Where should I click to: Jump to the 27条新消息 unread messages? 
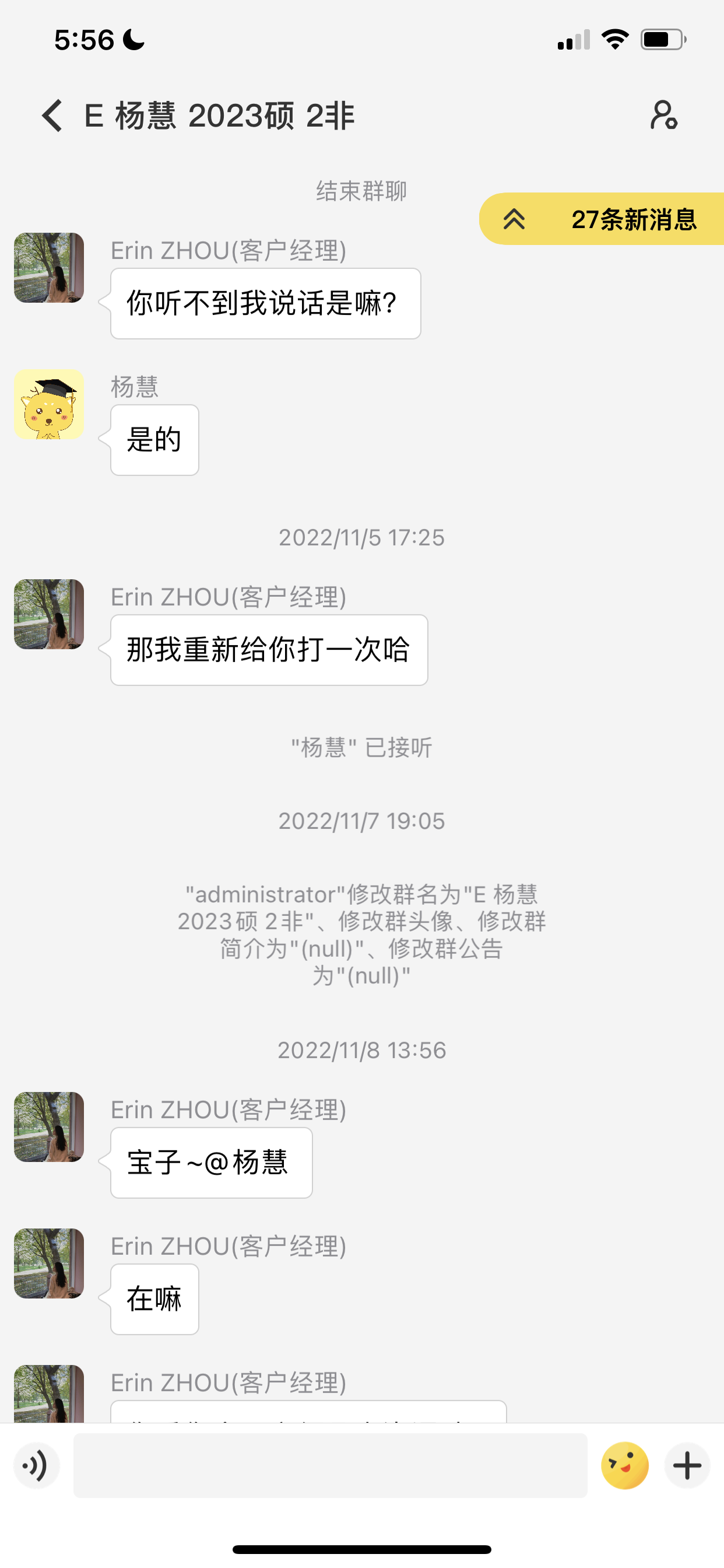click(601, 219)
